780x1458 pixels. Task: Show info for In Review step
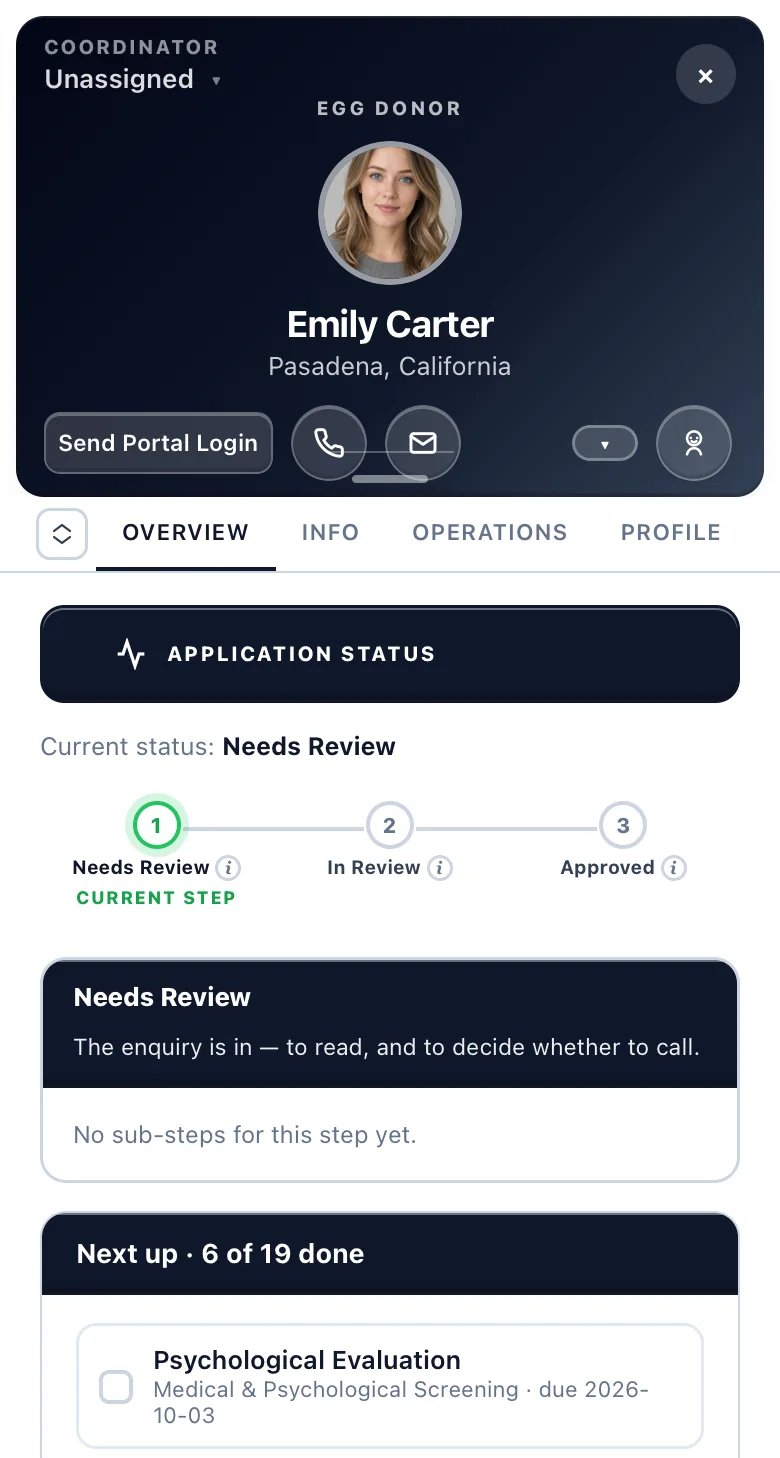click(440, 868)
